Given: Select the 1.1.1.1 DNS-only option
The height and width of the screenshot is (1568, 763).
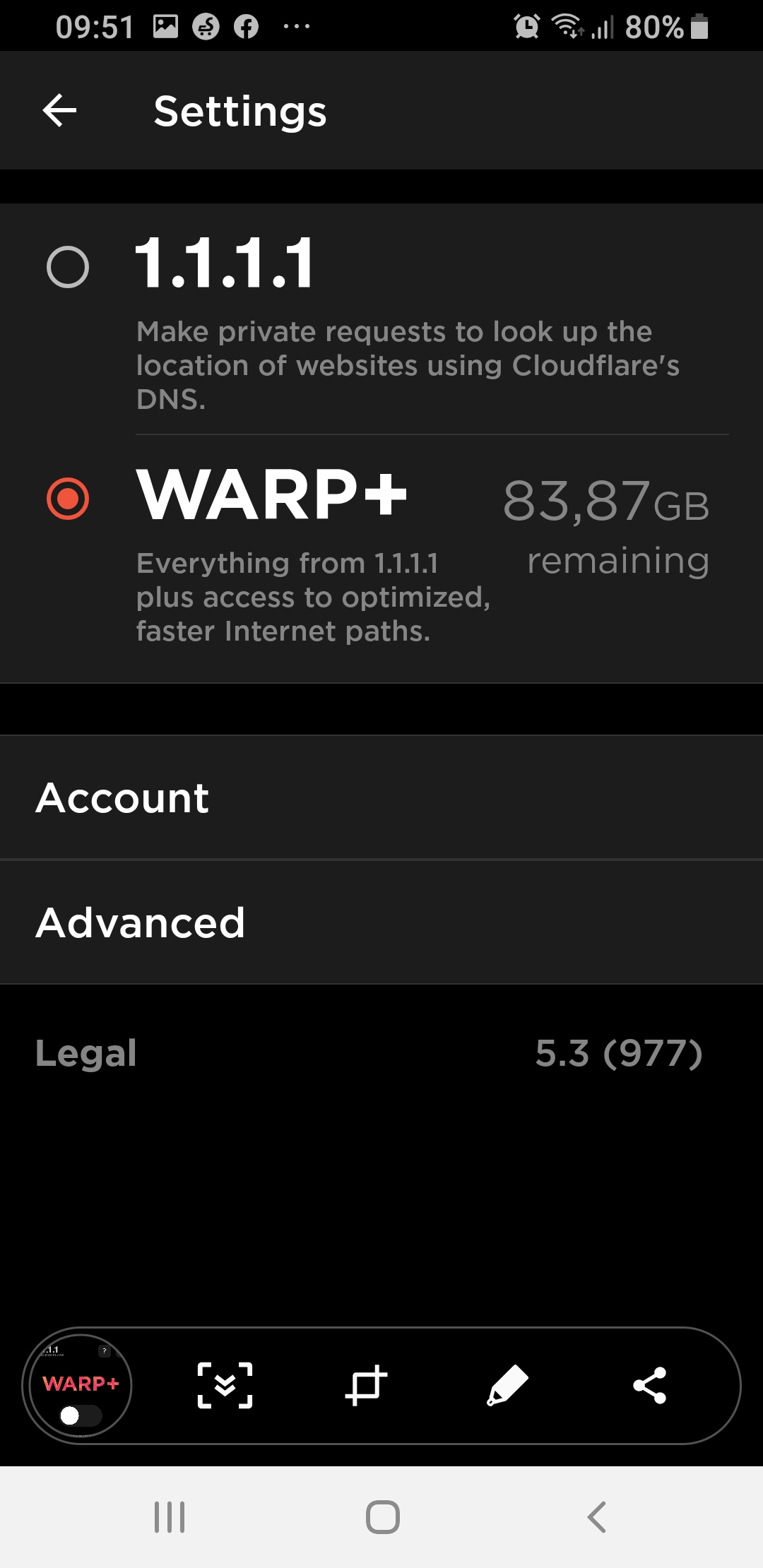Looking at the screenshot, I should tap(68, 267).
